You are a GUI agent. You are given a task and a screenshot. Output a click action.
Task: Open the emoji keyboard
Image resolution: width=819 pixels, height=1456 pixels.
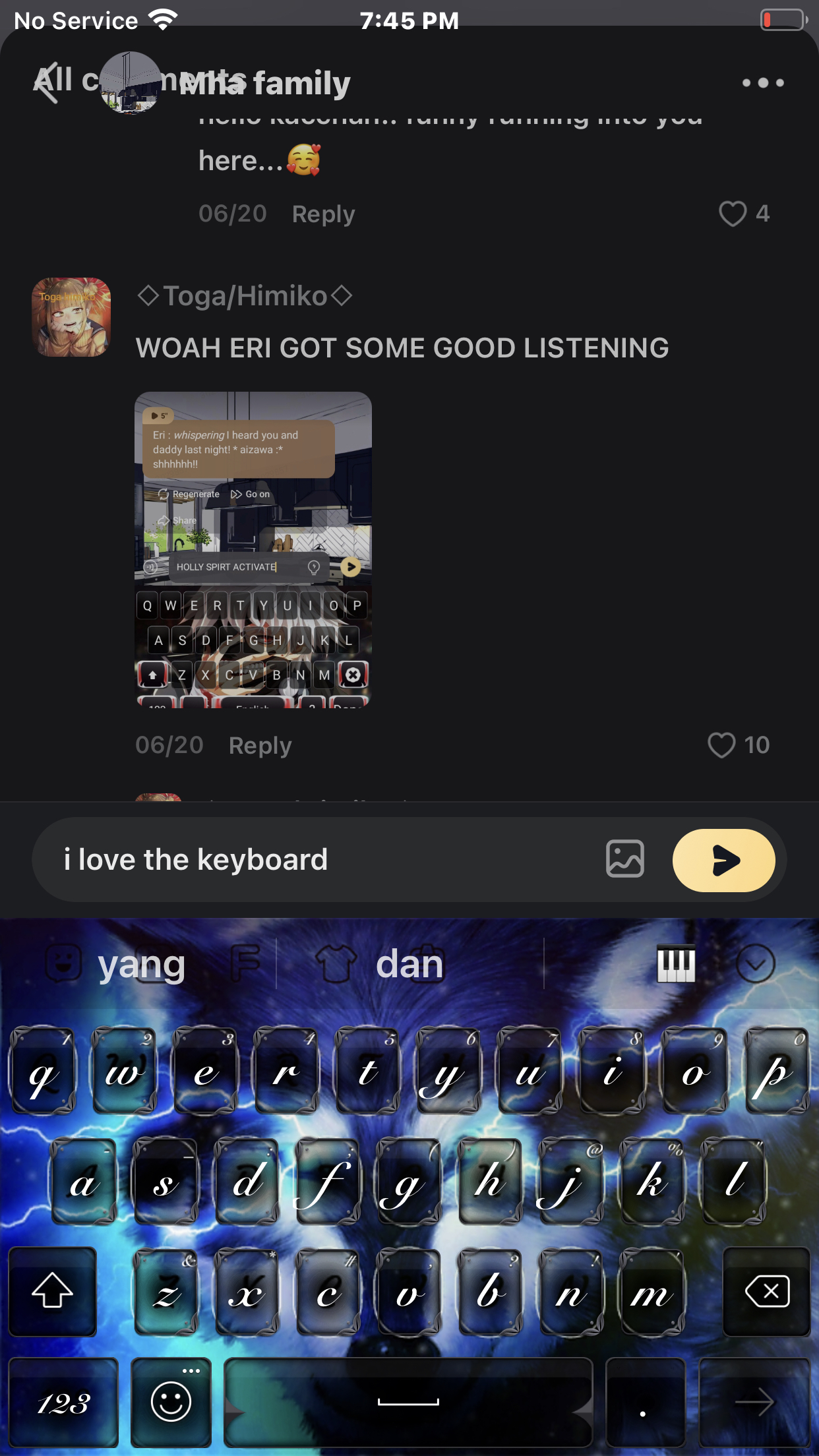171,1402
